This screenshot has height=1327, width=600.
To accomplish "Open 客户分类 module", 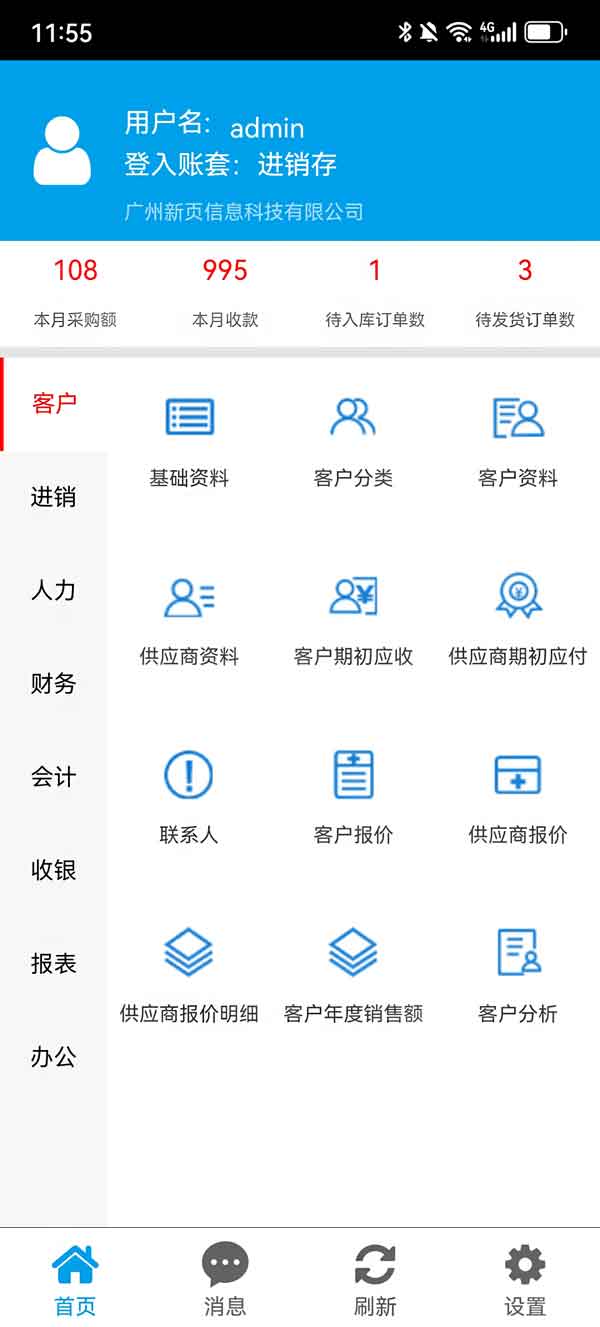I will [353, 438].
